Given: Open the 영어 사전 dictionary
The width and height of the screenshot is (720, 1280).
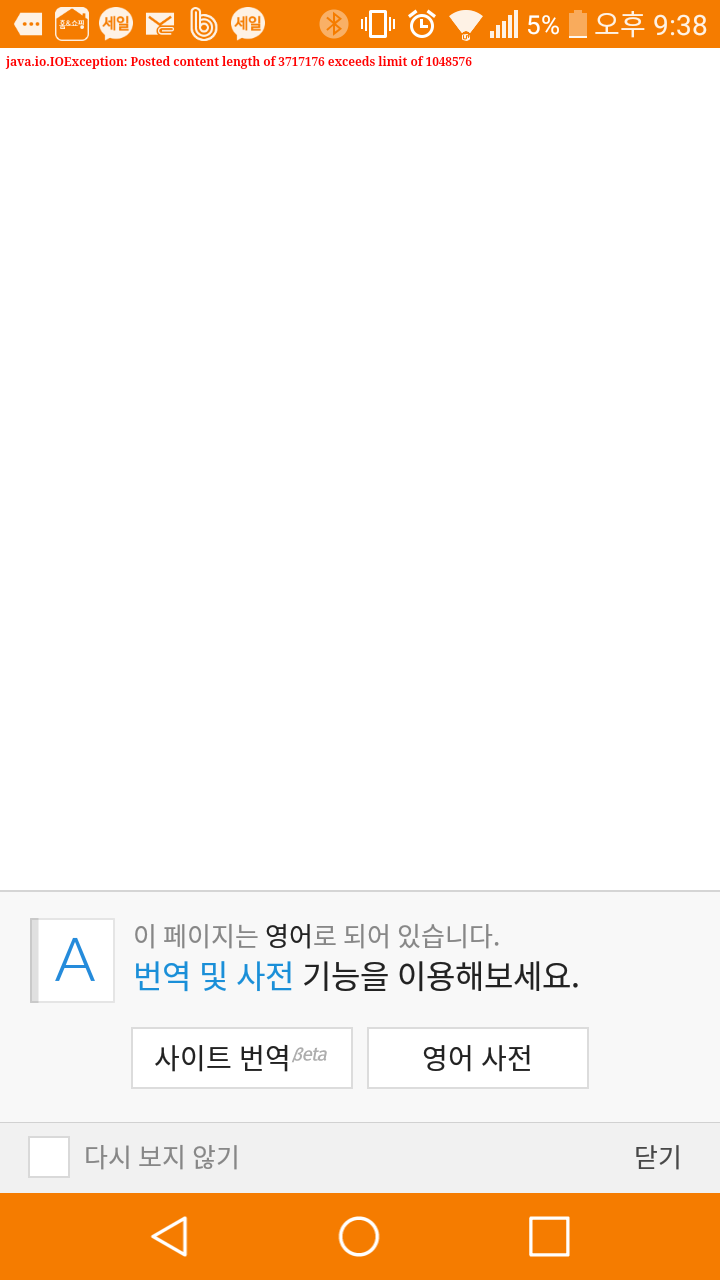Looking at the screenshot, I should coord(477,1058).
